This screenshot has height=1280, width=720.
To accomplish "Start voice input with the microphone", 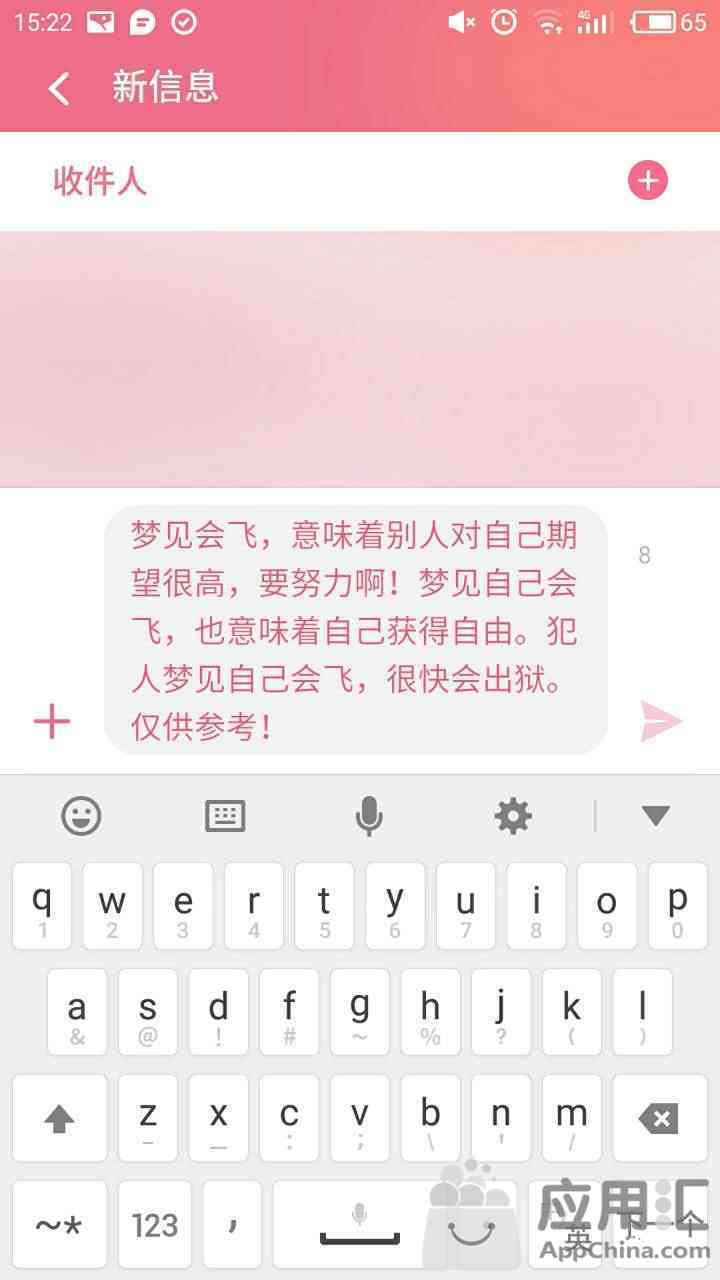I will tap(369, 816).
